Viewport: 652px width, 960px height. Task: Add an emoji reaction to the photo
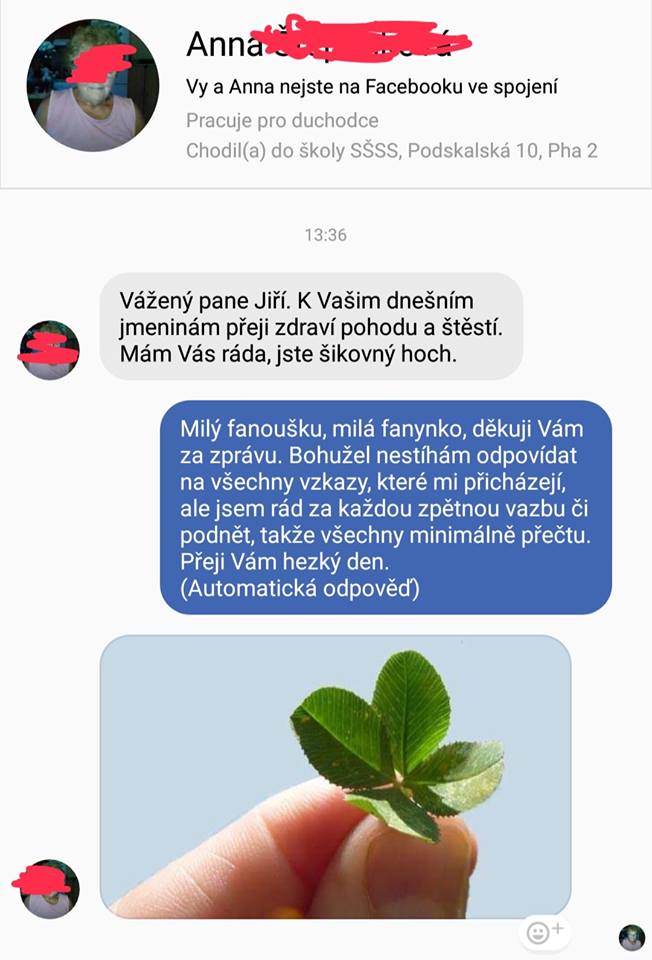[545, 931]
